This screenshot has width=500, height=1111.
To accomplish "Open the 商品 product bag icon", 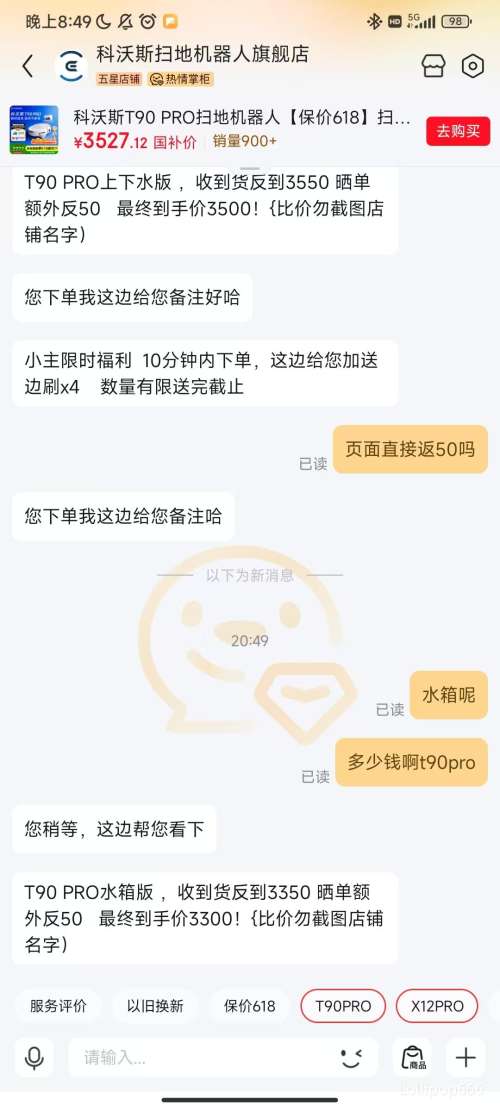I will tap(413, 1058).
